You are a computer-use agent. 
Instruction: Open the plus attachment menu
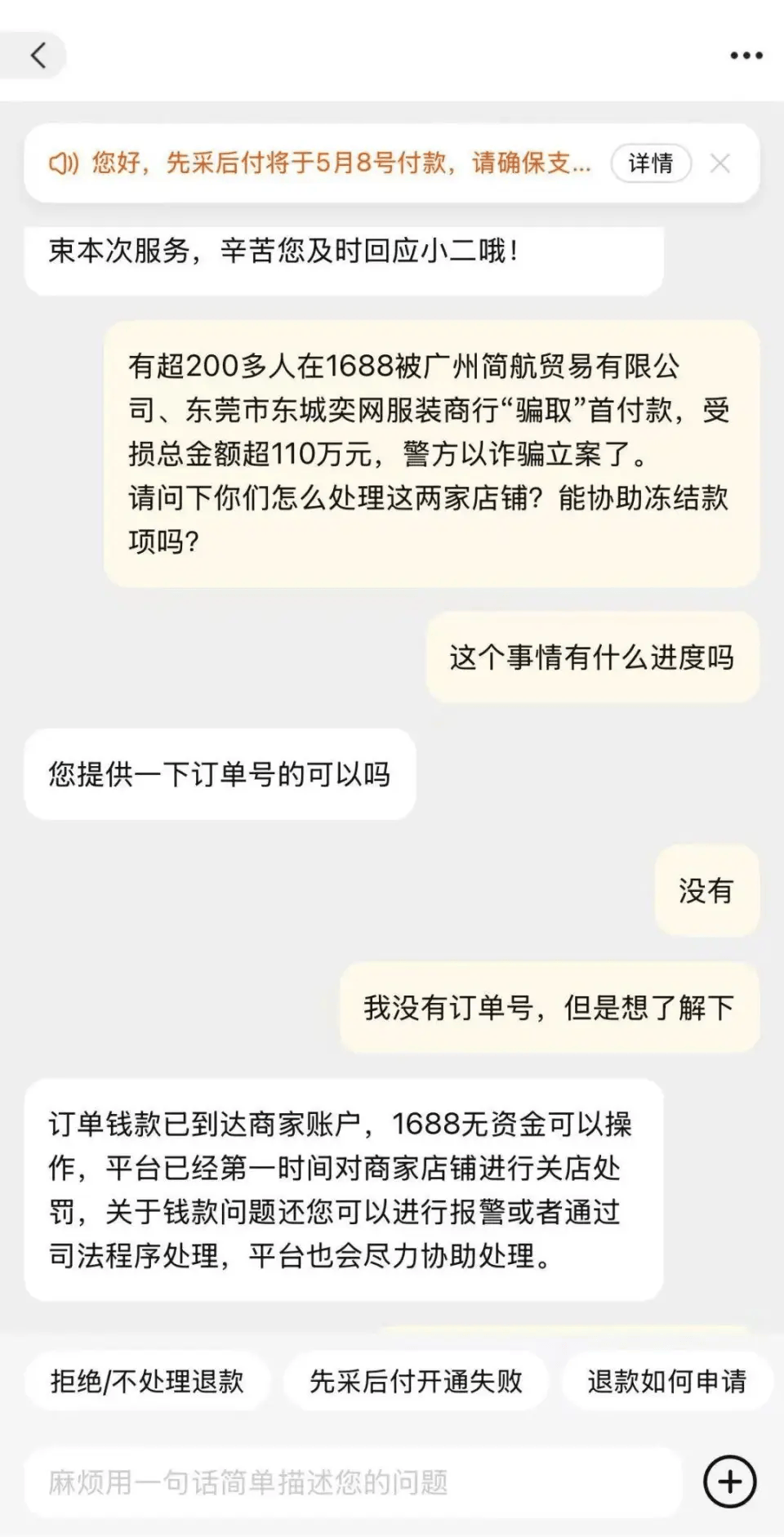tap(729, 1481)
